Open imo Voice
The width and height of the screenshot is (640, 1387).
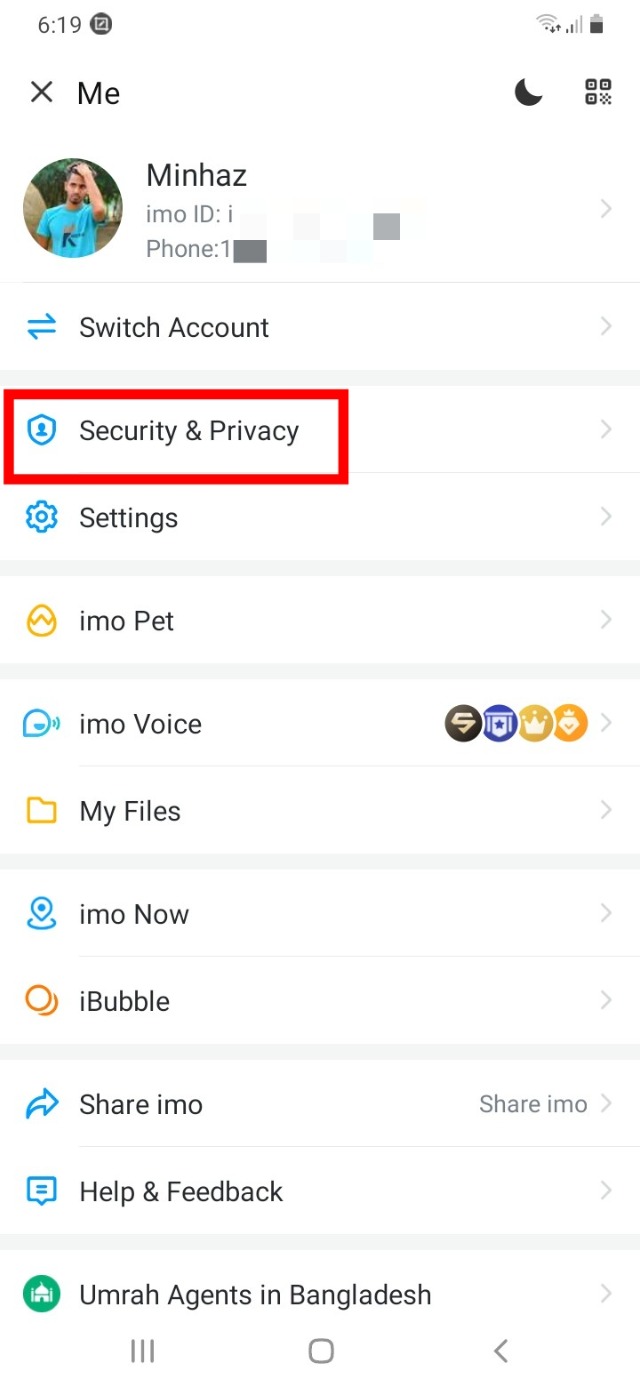(x=320, y=724)
